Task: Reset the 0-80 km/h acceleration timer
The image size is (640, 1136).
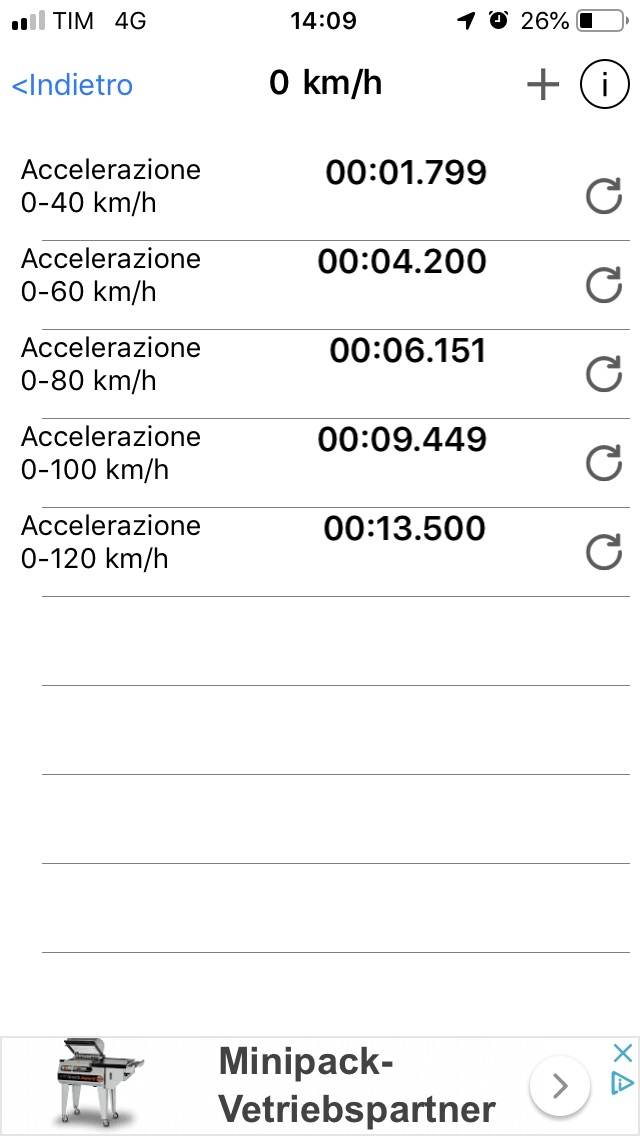Action: (x=603, y=375)
